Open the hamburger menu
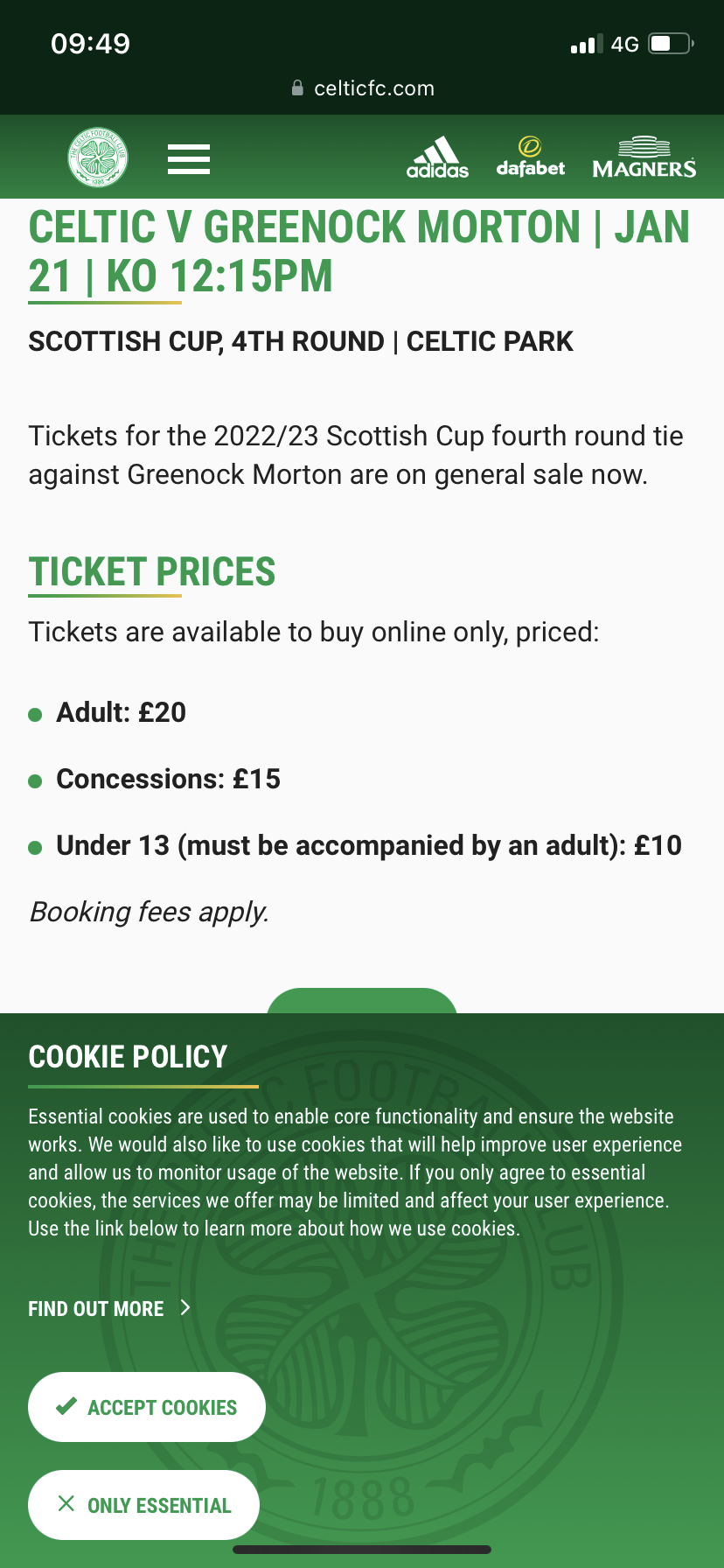The width and height of the screenshot is (724, 1568). [x=189, y=159]
